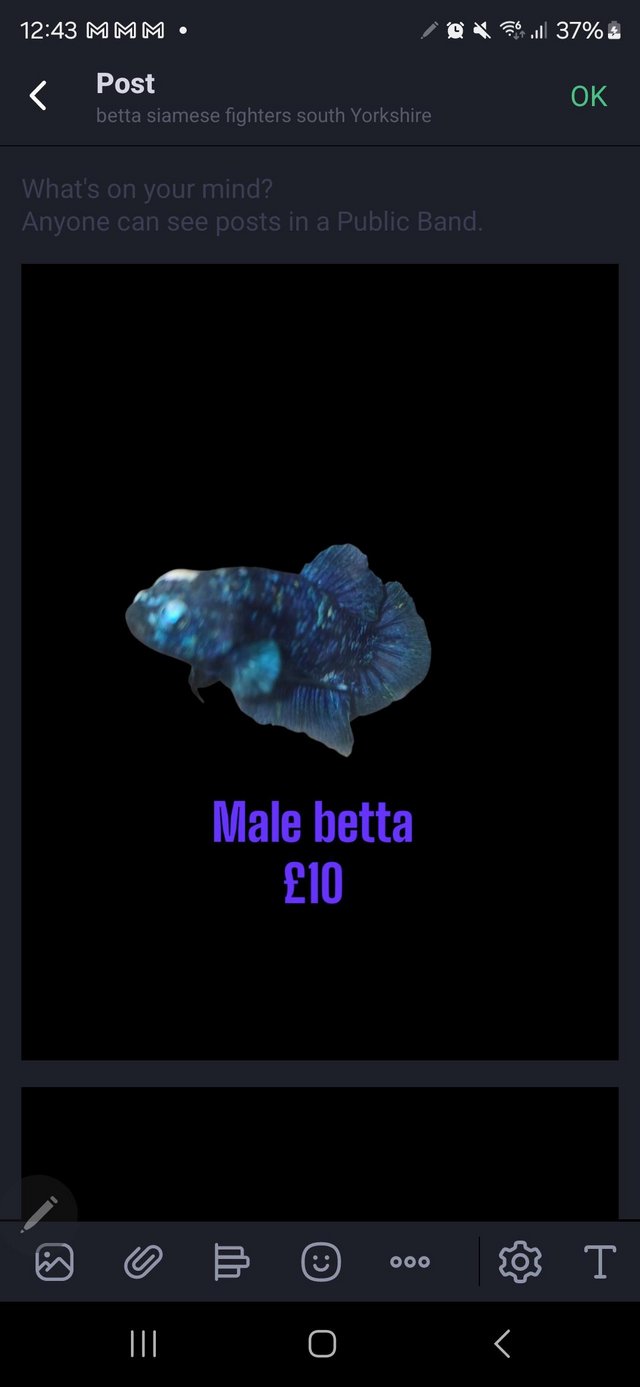Go to the phone home screen

[321, 1344]
